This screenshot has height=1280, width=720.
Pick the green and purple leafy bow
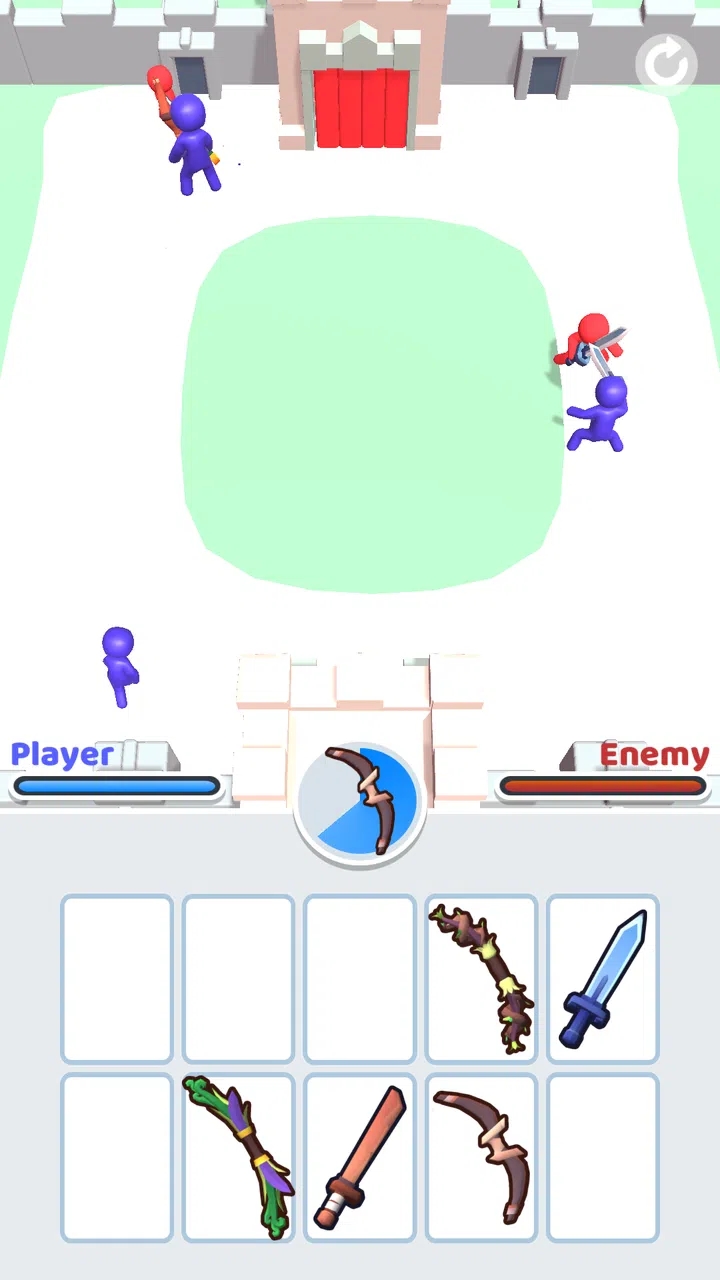point(238,1157)
